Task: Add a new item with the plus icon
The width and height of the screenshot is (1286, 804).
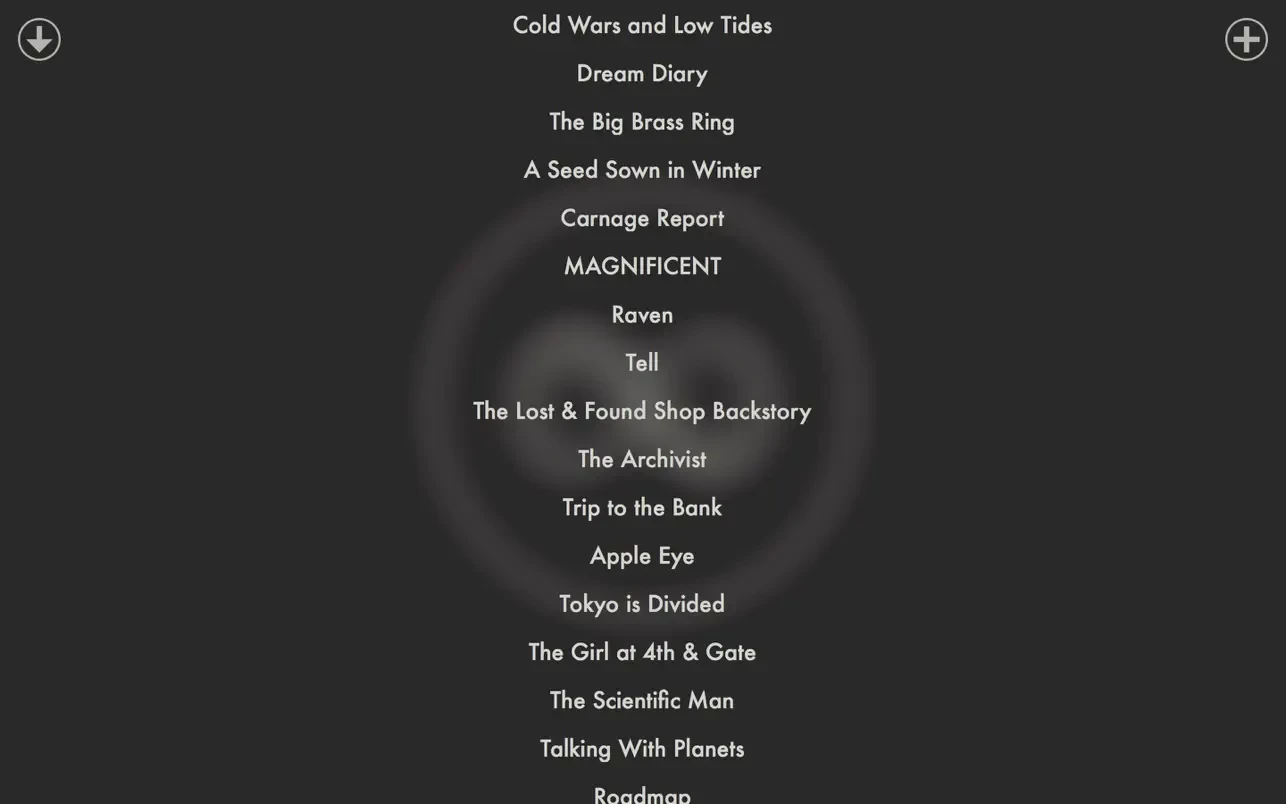Action: 1246,39
